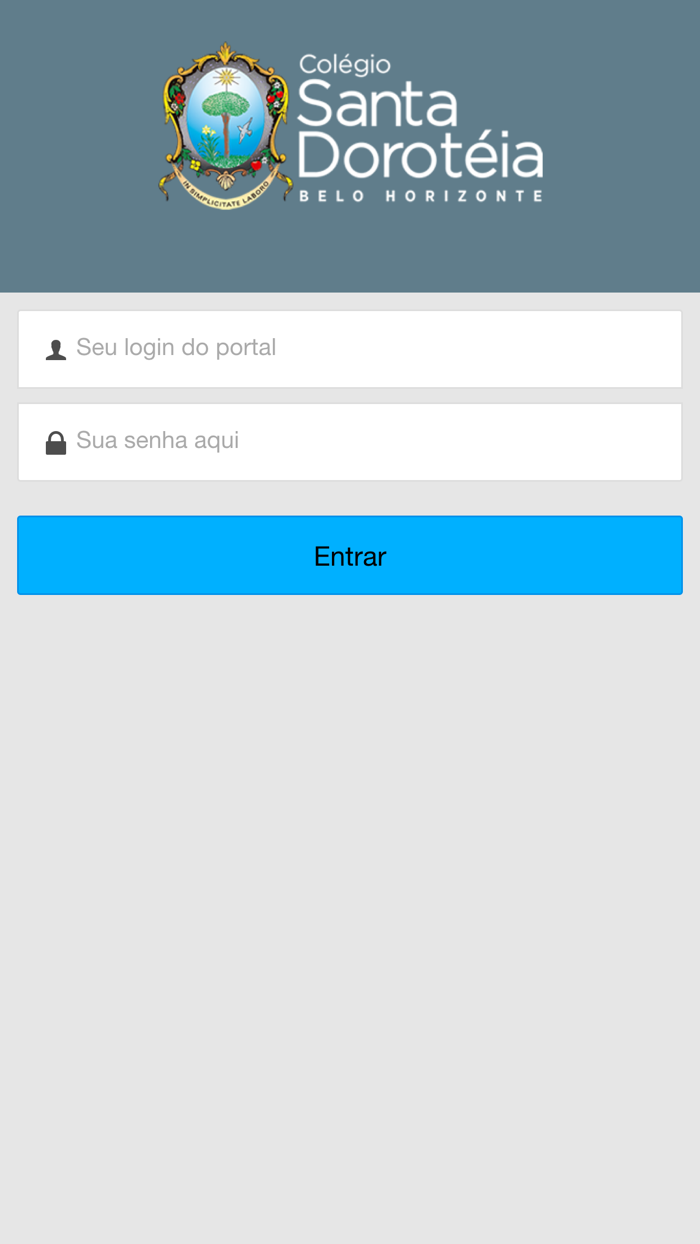The width and height of the screenshot is (700, 1244).
Task: Focus the 'Seu login do portal' field
Action: click(x=350, y=349)
